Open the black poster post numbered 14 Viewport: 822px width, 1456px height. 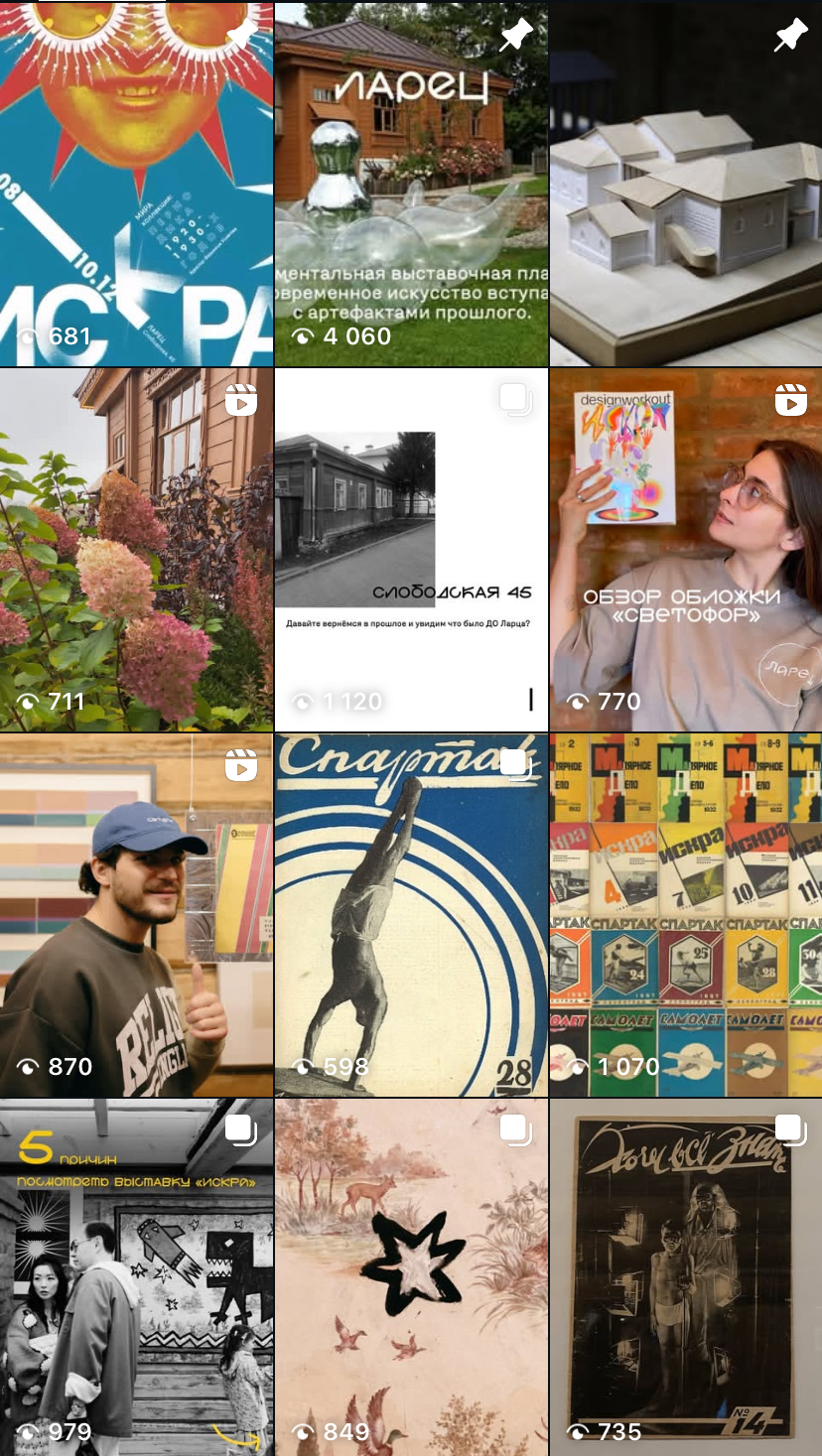point(686,1277)
